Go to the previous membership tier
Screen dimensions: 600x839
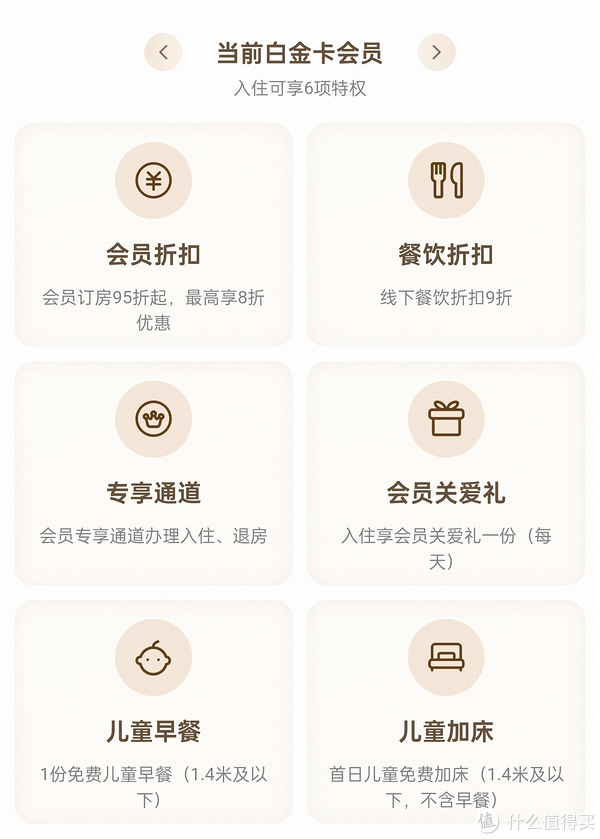pyautogui.click(x=163, y=52)
